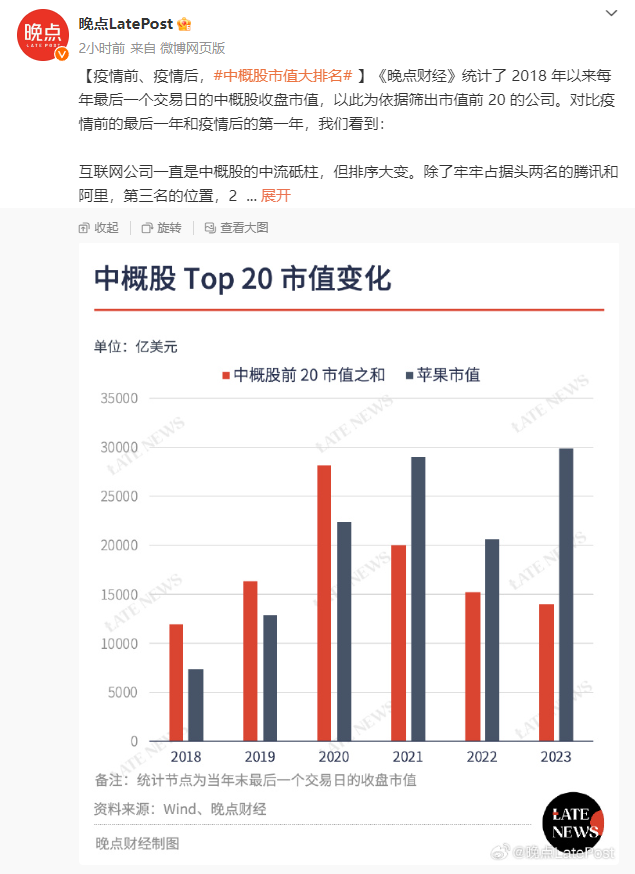Image resolution: width=635 pixels, height=874 pixels.
Task: Open the 晚点LatePost account name
Action: (x=126, y=23)
